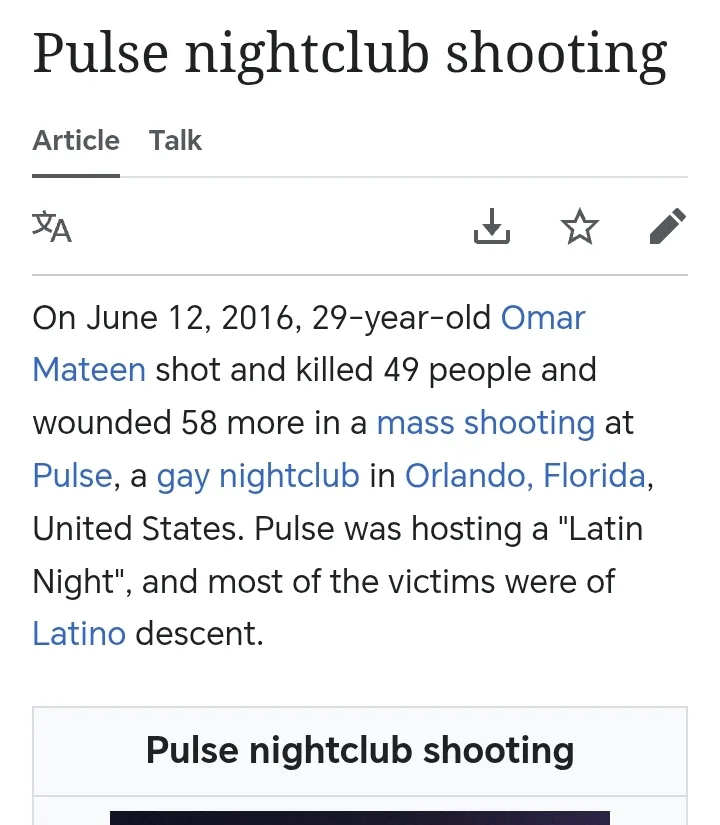Open the Omar Mateen link
The image size is (720, 825).
(x=542, y=318)
